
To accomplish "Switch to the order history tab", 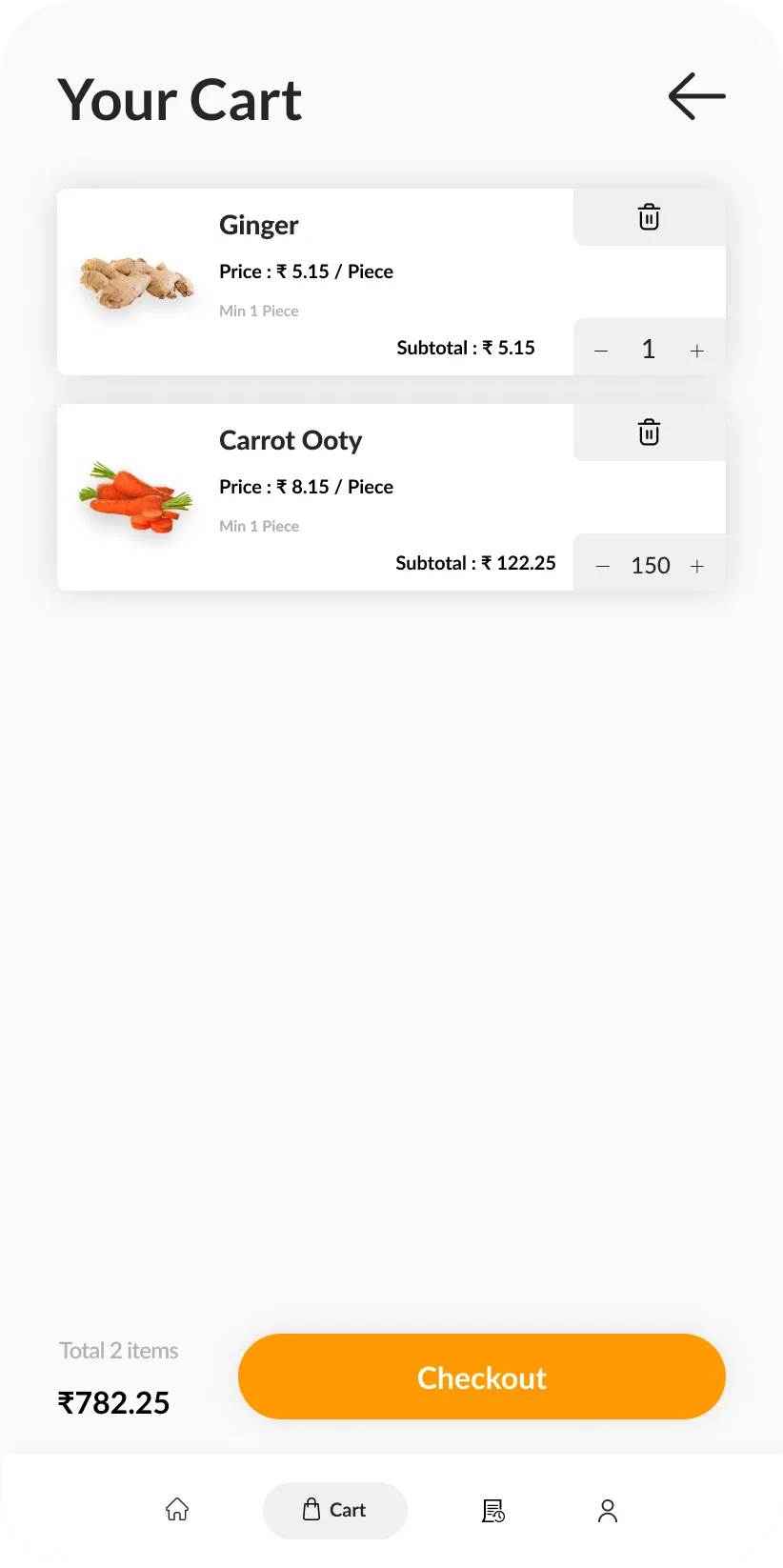I will 492,1510.
